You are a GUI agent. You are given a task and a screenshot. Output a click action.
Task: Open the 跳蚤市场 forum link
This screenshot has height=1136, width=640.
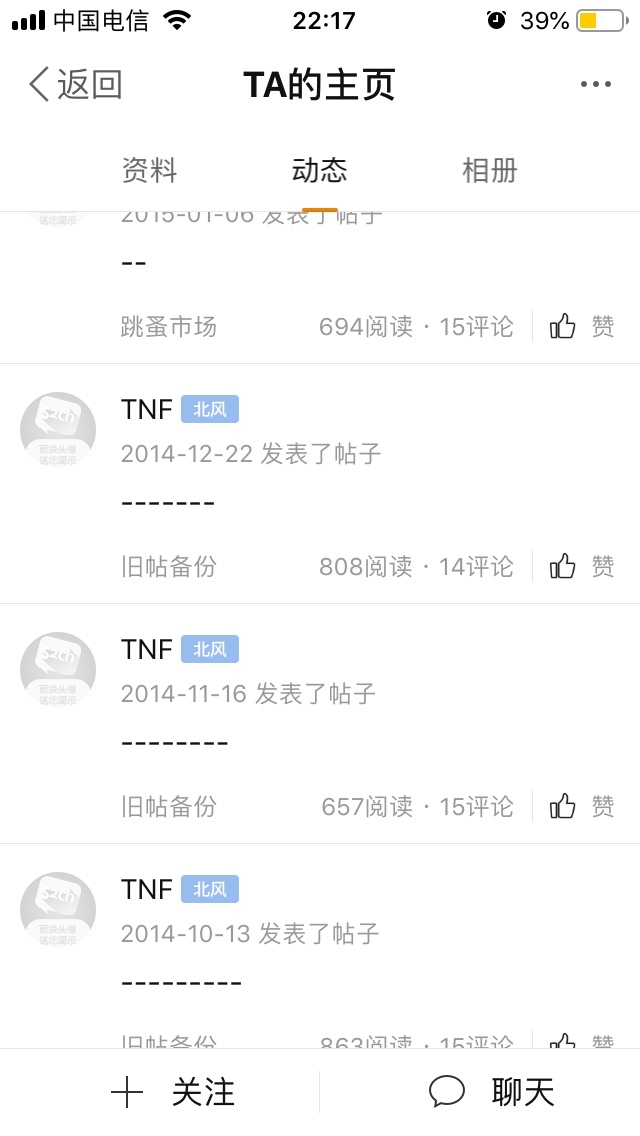(x=169, y=327)
